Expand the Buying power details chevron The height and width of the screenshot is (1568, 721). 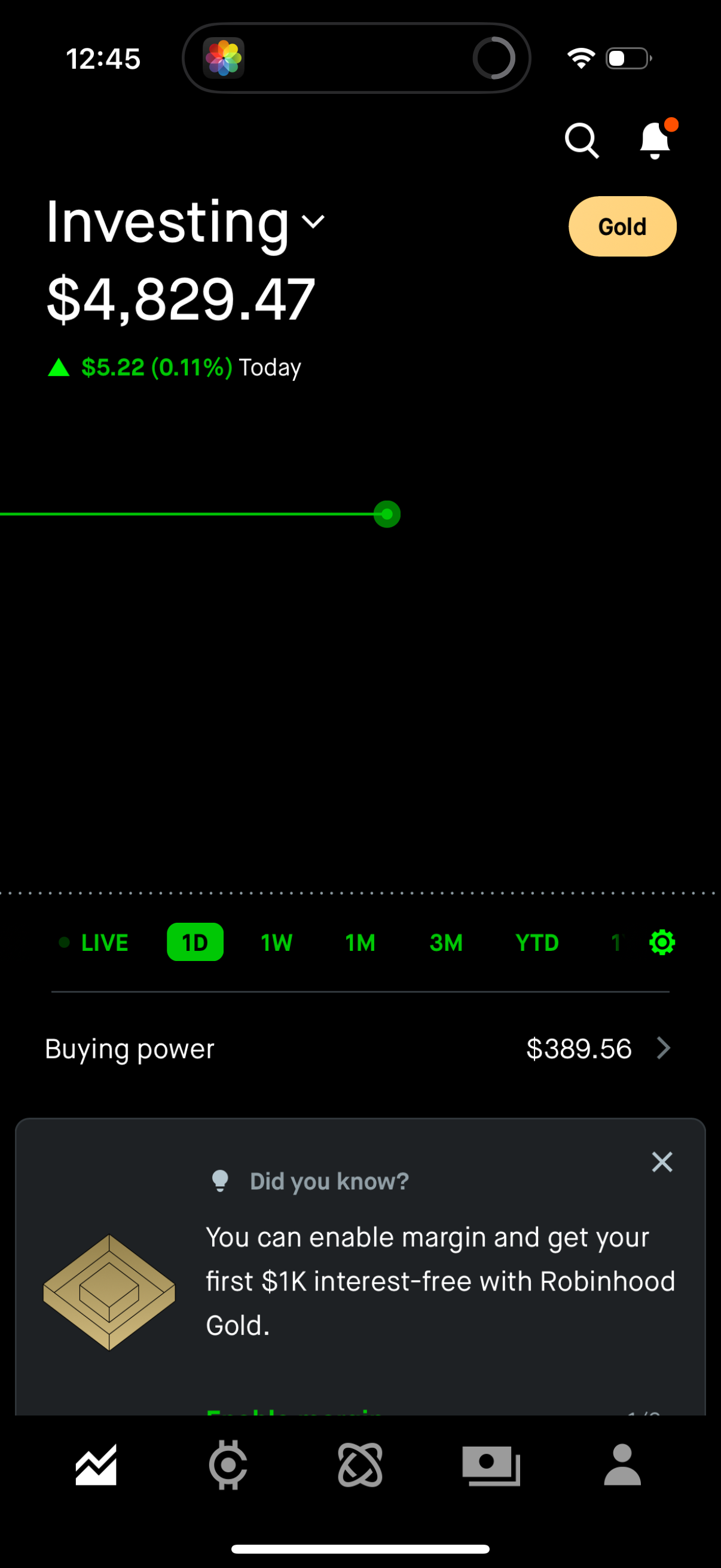pos(663,1048)
